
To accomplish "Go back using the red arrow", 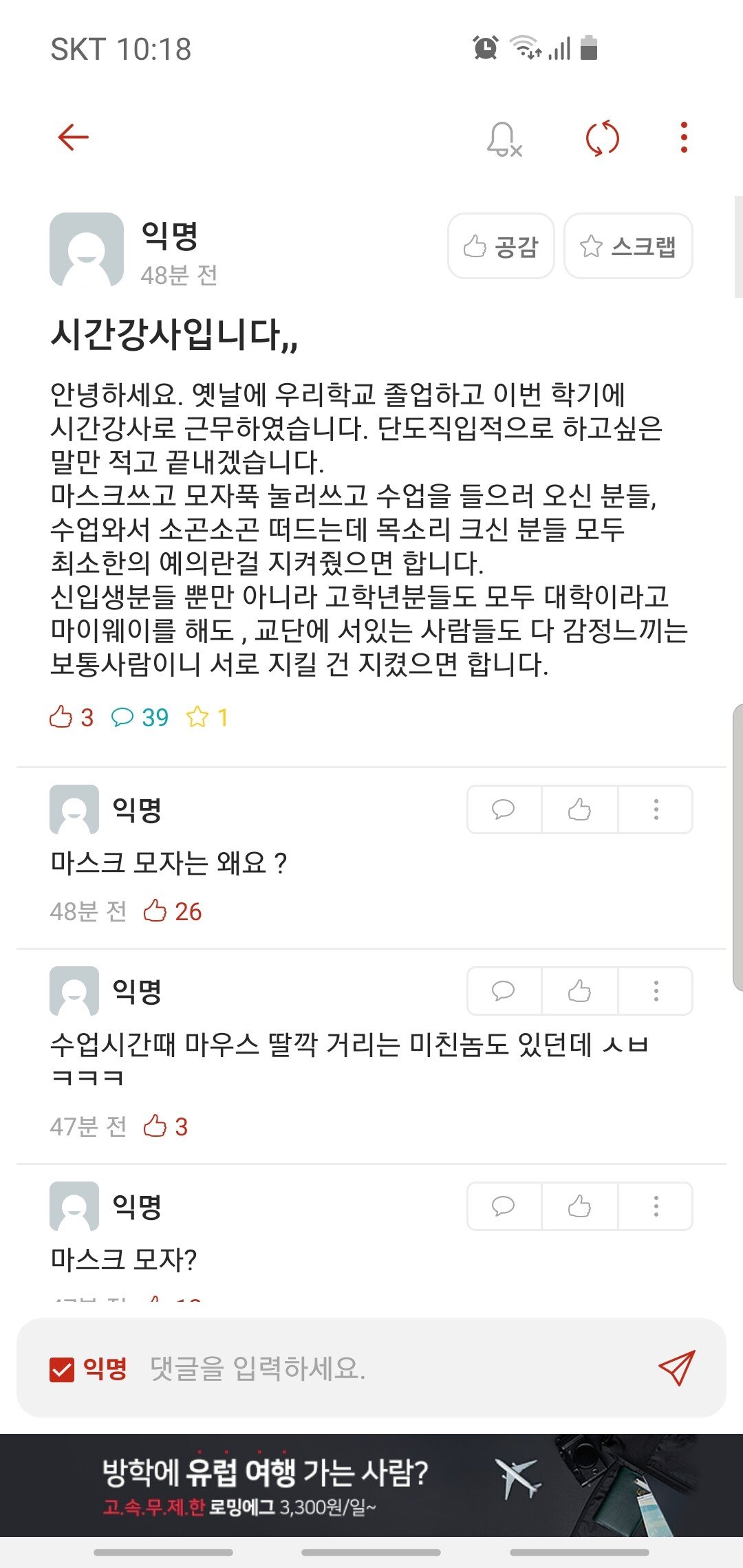I will coord(74,138).
